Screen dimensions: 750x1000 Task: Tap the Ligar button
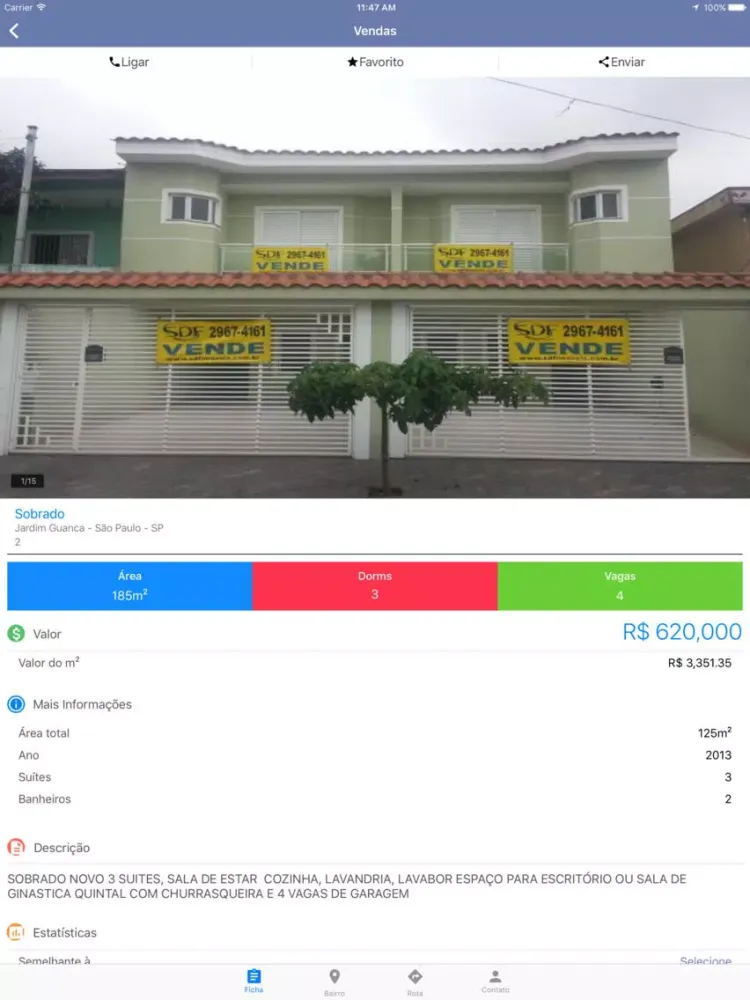[128, 61]
